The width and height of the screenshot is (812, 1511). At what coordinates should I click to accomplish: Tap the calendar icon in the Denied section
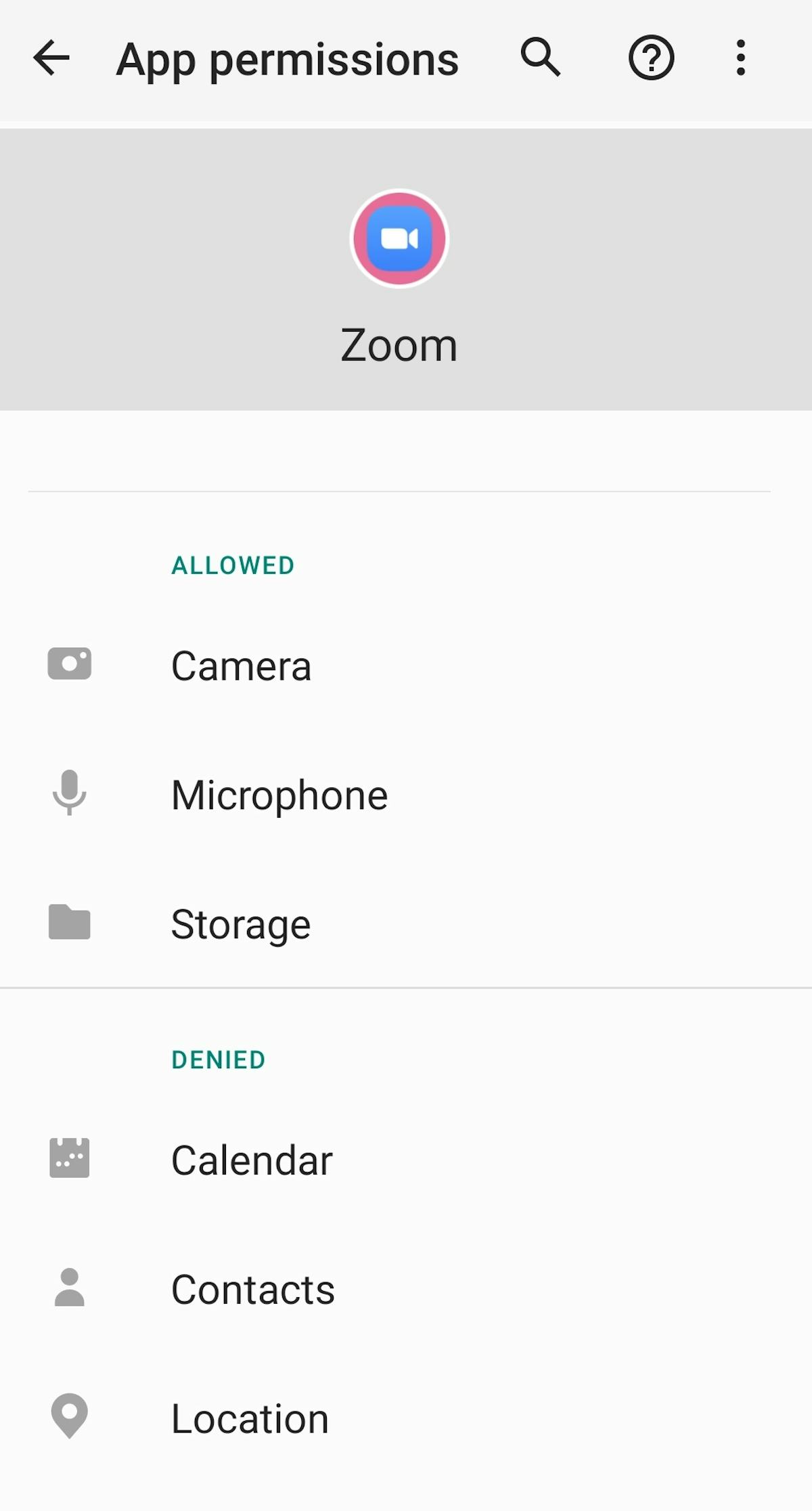(68, 1158)
